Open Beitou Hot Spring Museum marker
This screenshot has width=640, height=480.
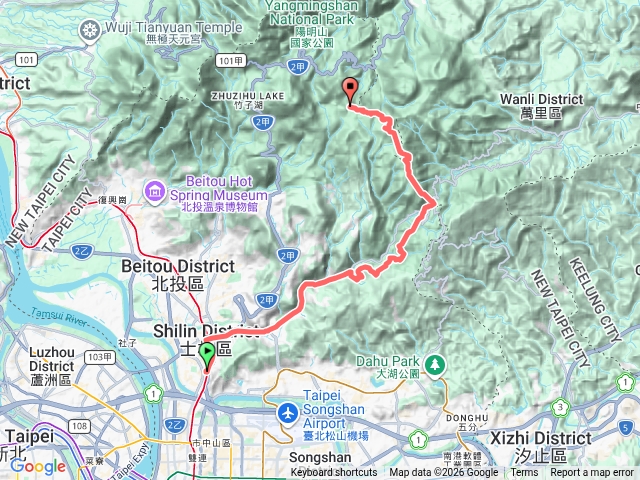[x=156, y=189]
